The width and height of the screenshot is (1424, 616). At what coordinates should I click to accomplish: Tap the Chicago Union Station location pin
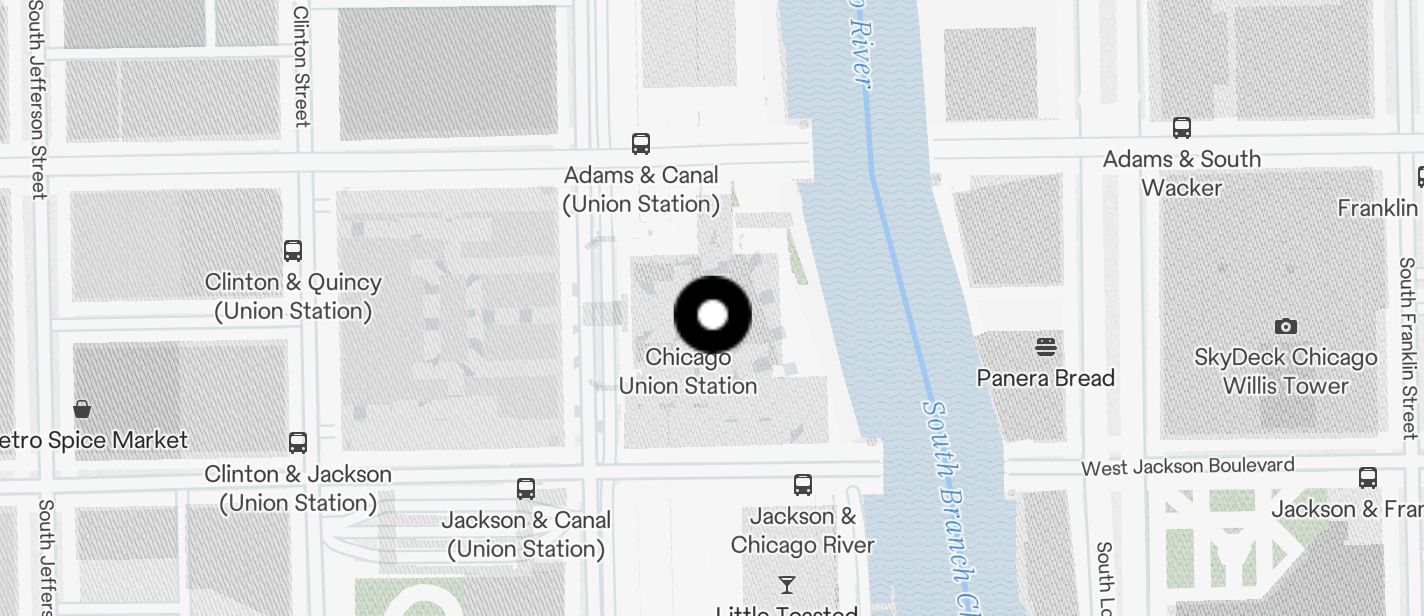click(712, 315)
